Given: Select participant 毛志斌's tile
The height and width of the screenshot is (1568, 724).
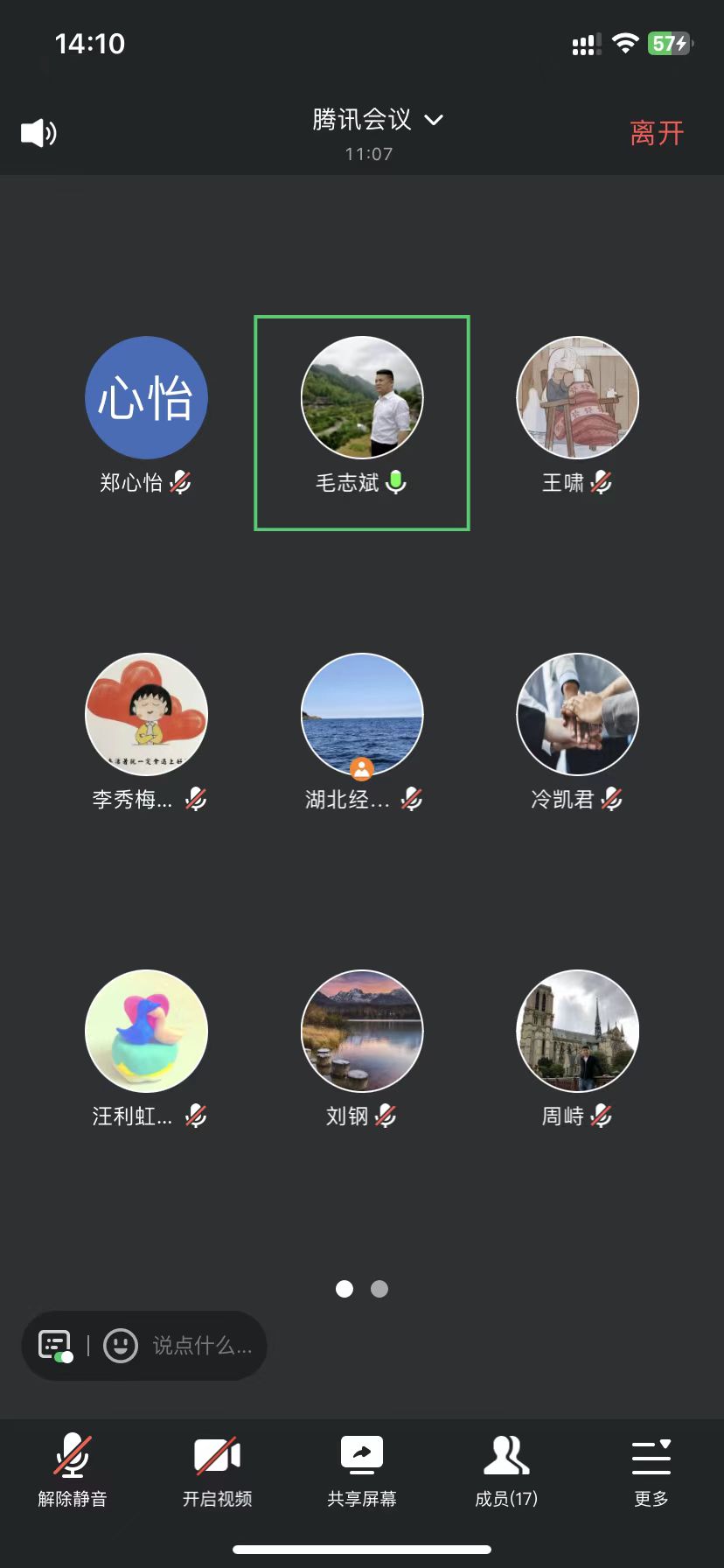Looking at the screenshot, I should 362,423.
